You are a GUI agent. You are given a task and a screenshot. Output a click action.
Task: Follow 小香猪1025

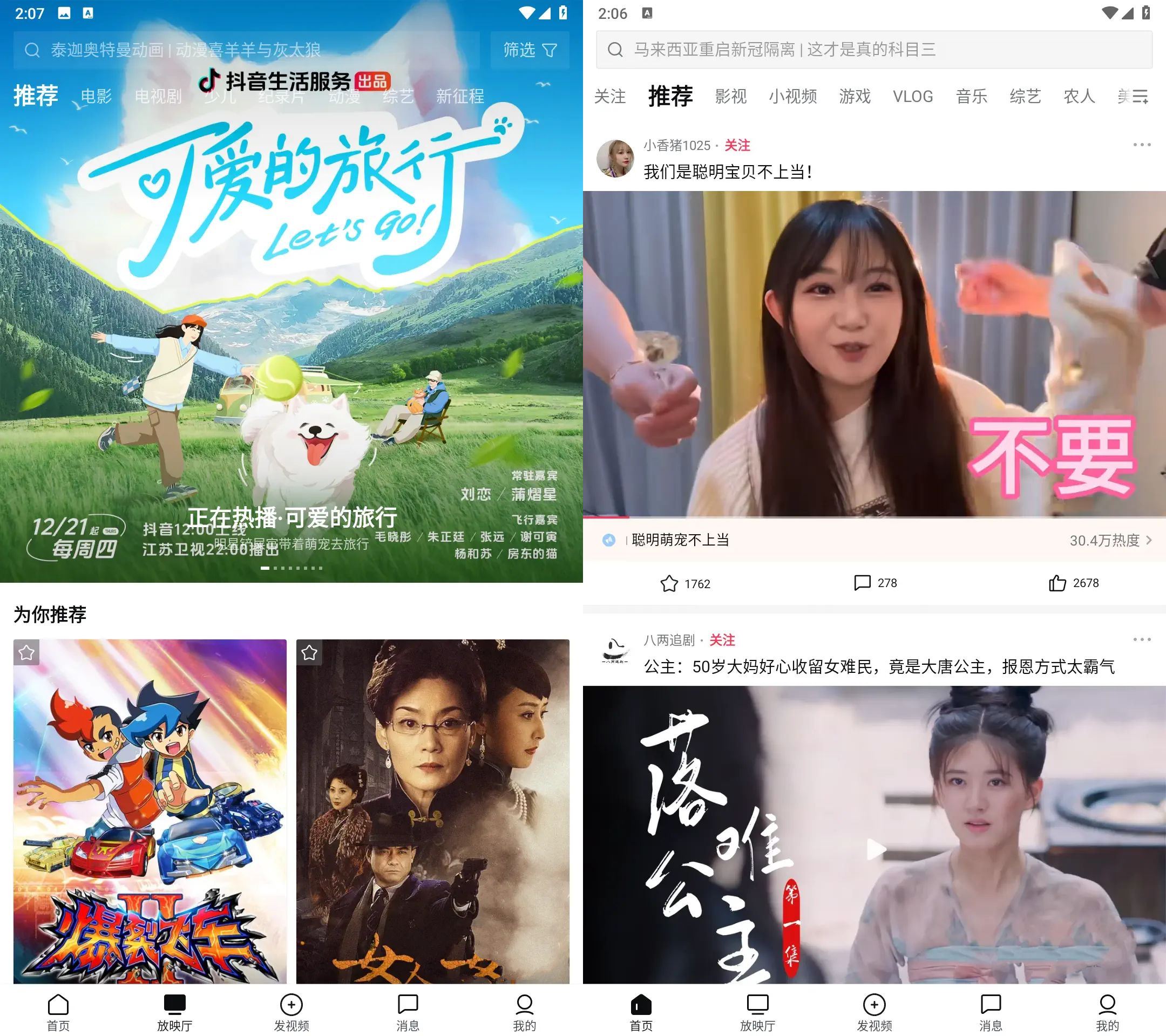(737, 145)
